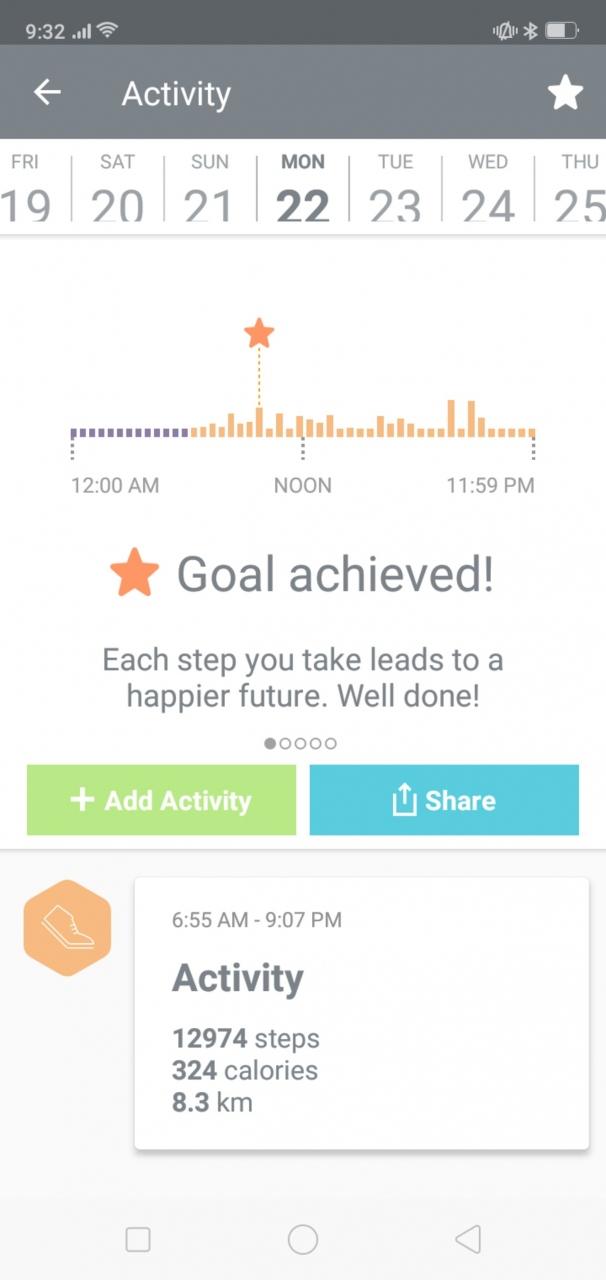The width and height of the screenshot is (606, 1280).
Task: Choose Tuesday 23 in the date strip
Action: [395, 188]
